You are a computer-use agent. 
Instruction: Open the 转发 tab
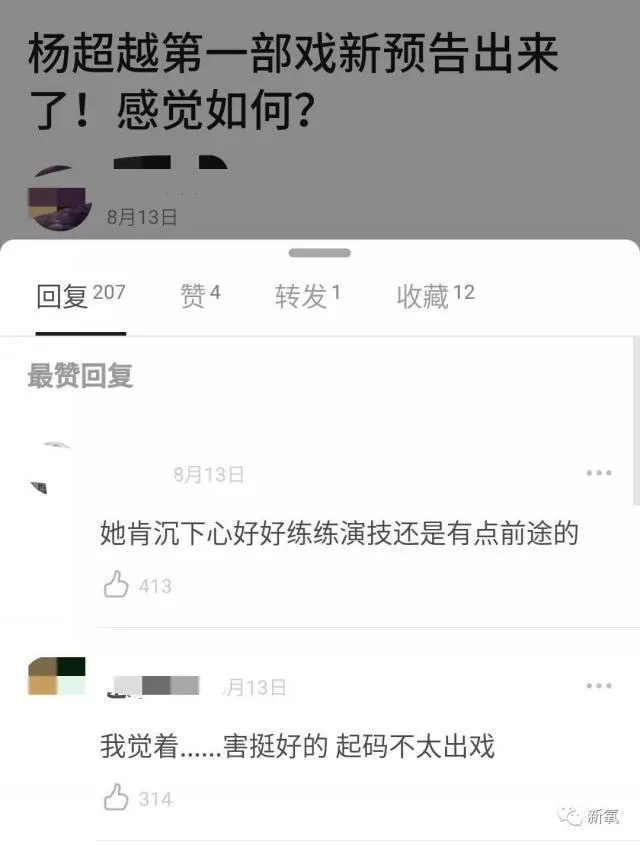coord(308,296)
